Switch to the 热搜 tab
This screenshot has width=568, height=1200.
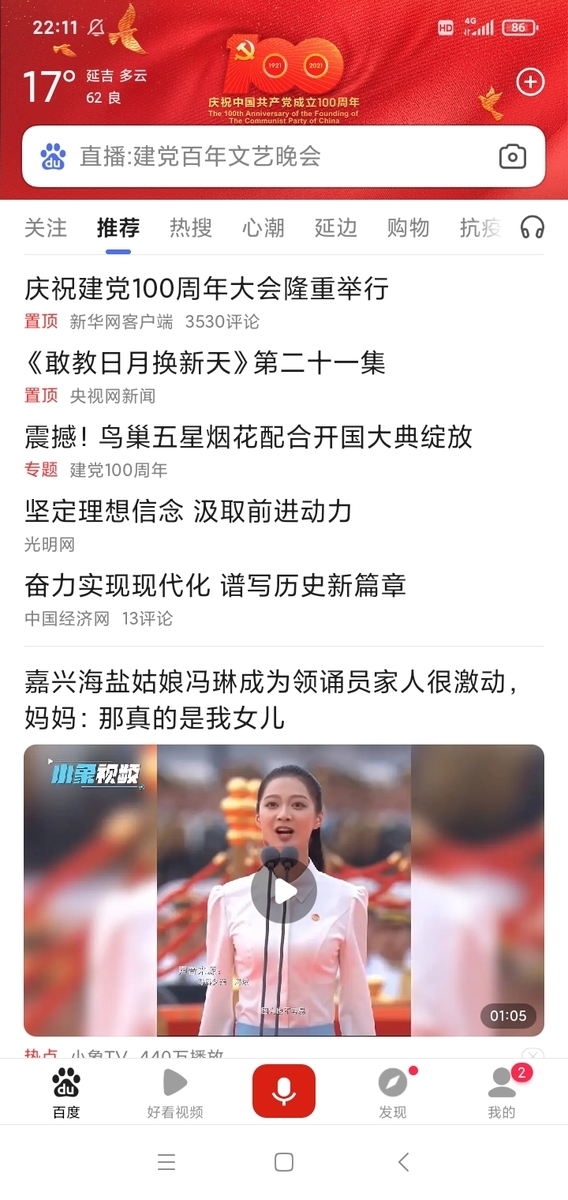tap(191, 228)
